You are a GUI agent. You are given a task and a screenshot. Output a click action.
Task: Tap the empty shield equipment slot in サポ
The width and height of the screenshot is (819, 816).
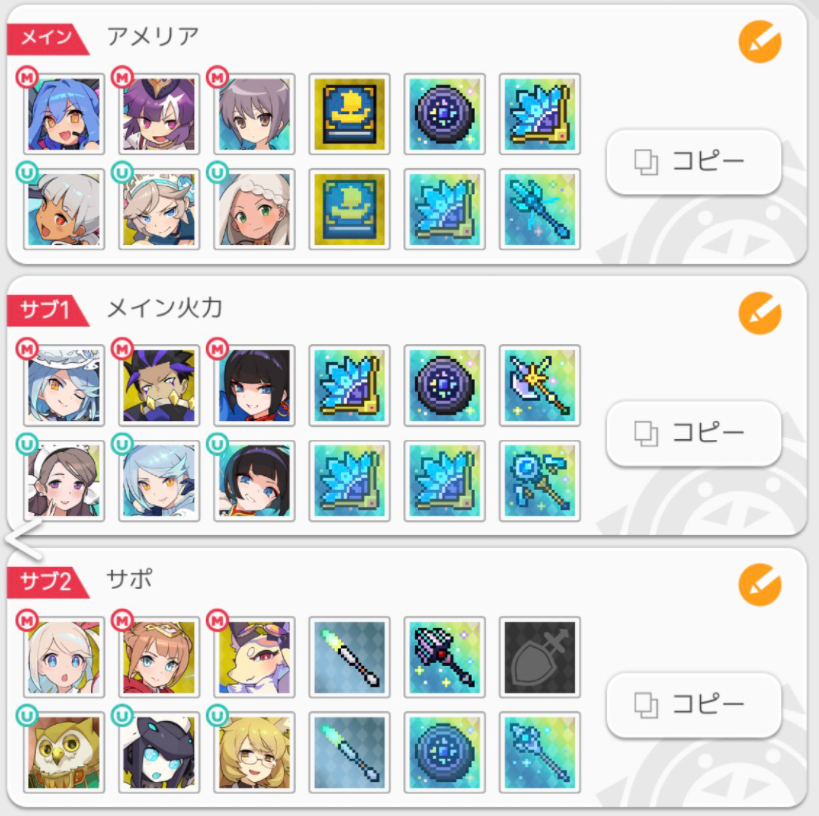tap(540, 657)
